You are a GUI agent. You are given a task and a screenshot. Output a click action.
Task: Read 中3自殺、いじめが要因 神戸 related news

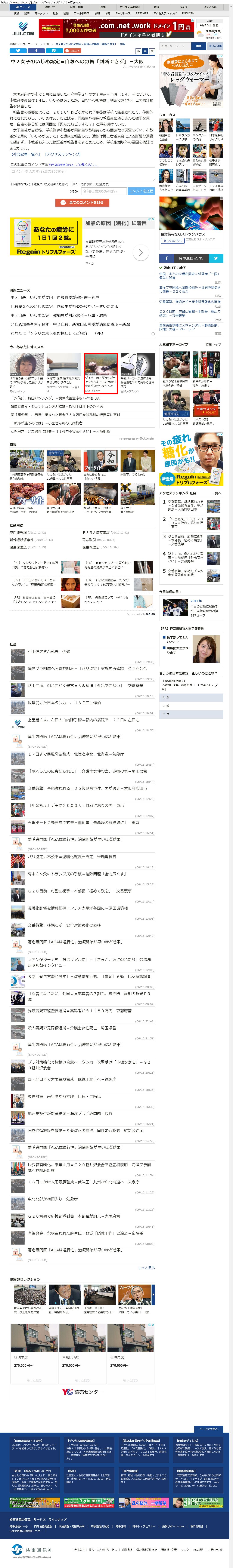[55, 298]
